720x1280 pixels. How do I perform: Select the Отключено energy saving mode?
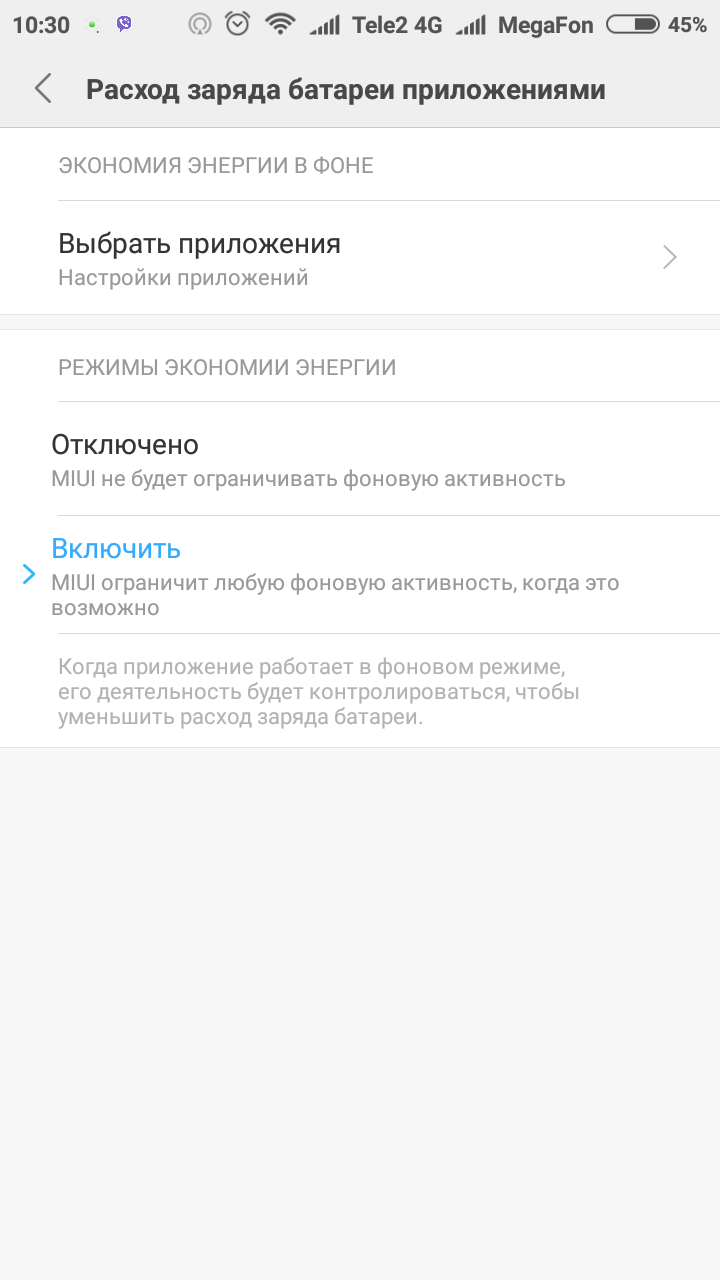[360, 459]
